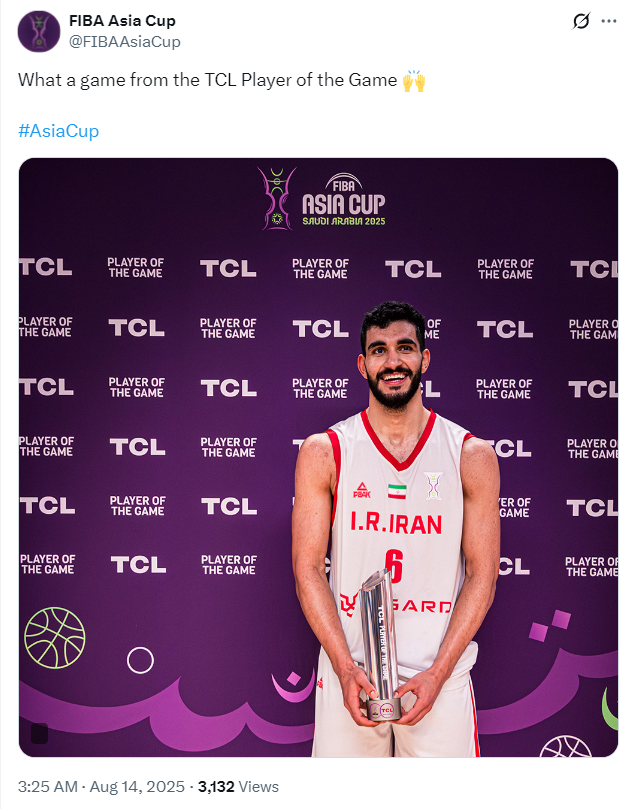Open the FIBA Asia Cup profile avatar
Viewport: 632px width, 809px height.
click(38, 30)
